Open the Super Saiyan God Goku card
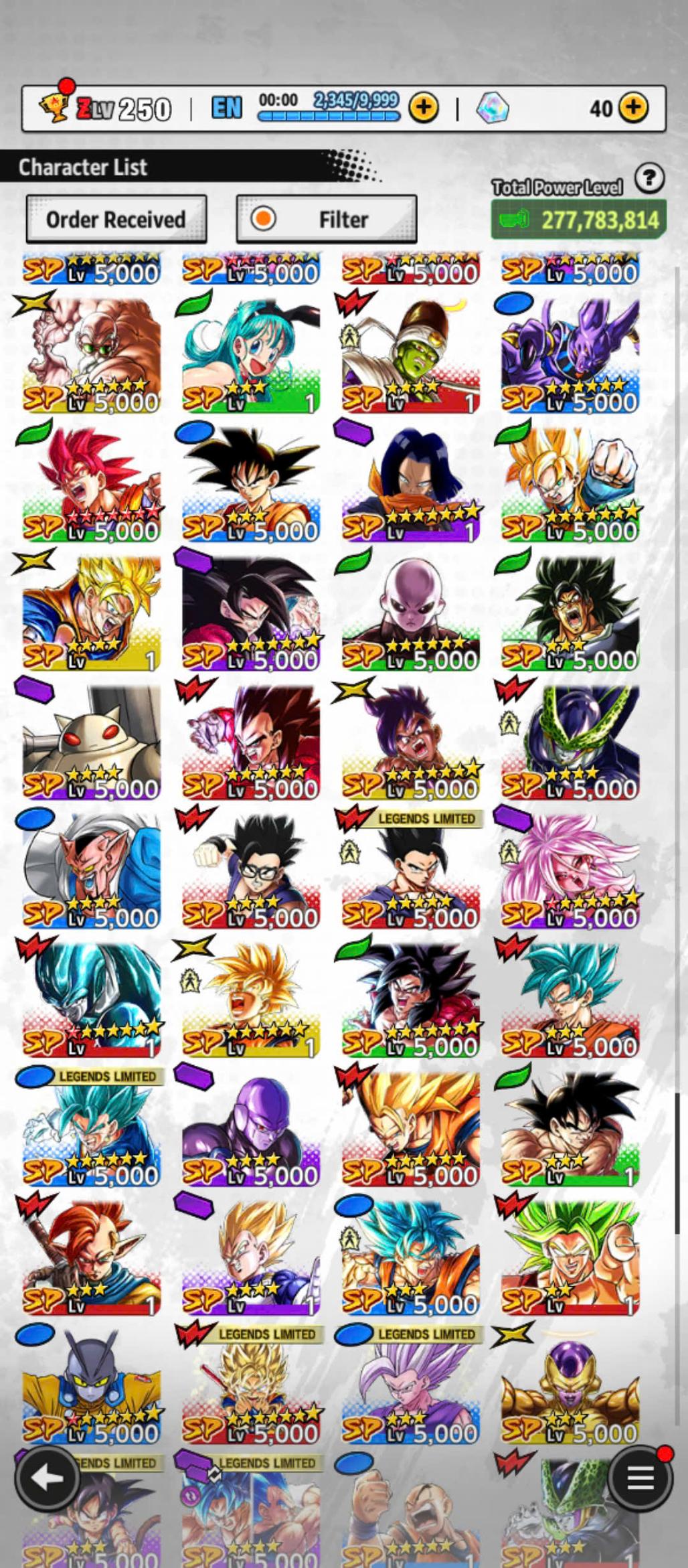This screenshot has height=1568, width=688. pos(92,484)
